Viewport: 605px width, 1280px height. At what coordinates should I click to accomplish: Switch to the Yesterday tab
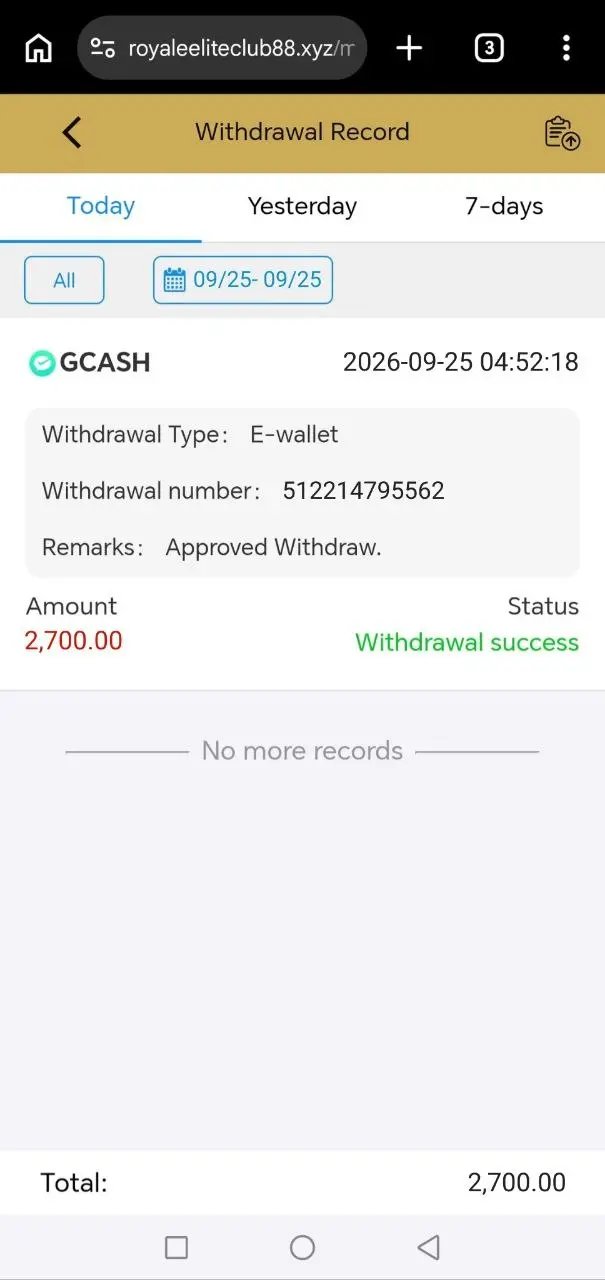[x=302, y=206]
